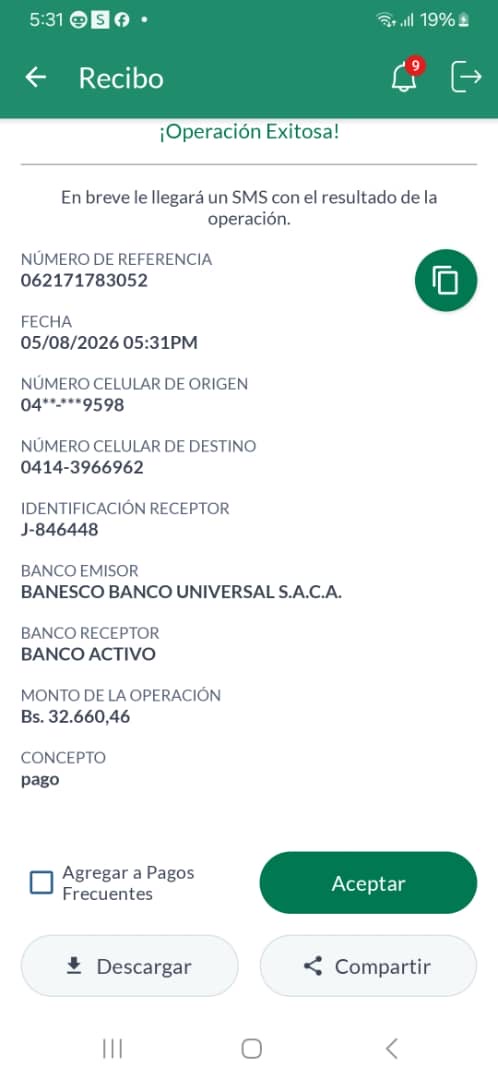Go to the home screen

(251, 1048)
